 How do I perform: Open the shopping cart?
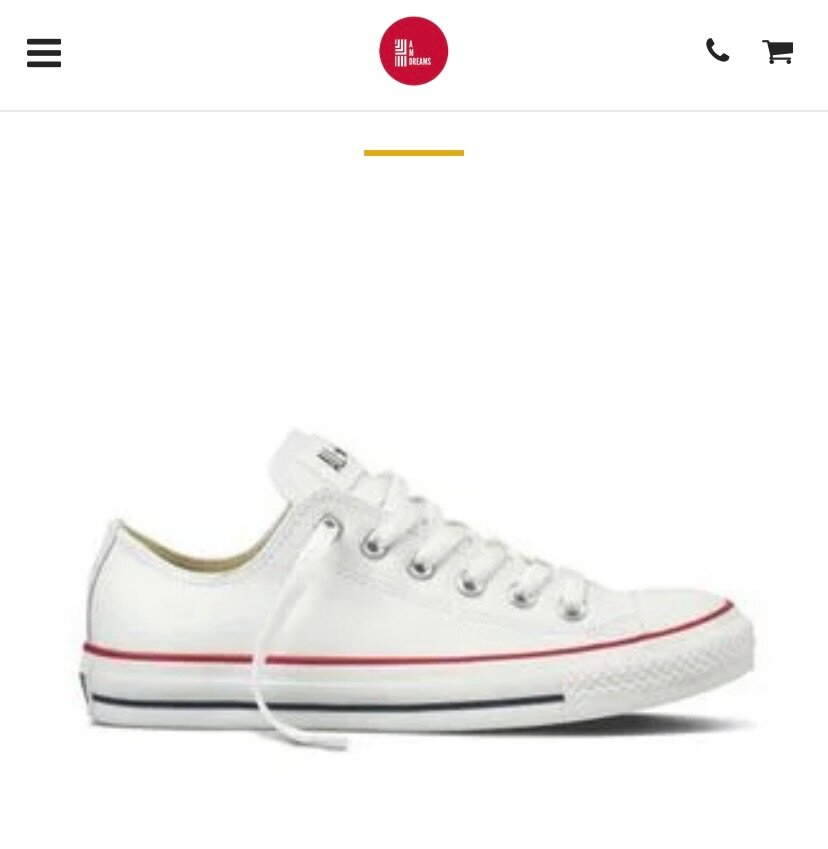click(x=777, y=52)
